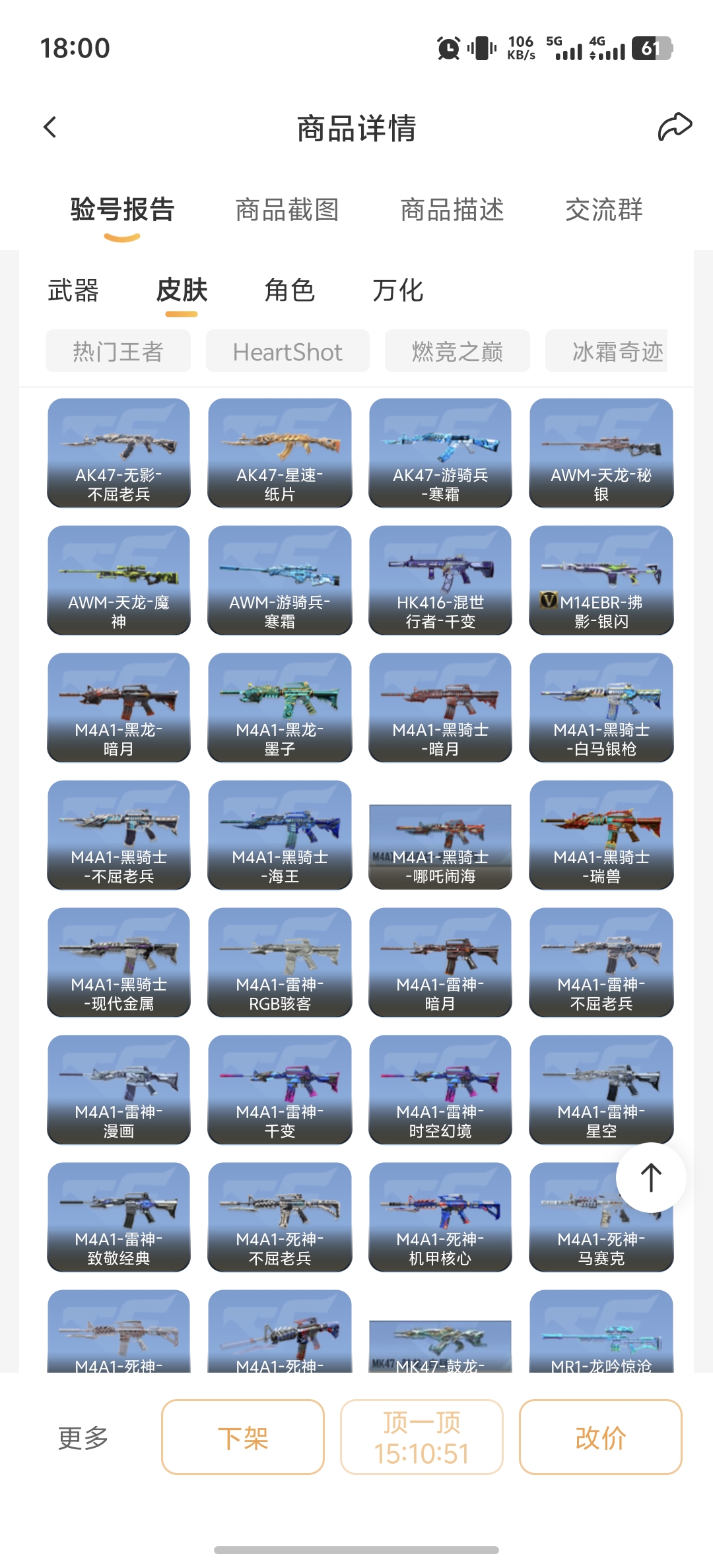Screen dimensions: 713x1568
Task: Tap the 顶一顶 bump button
Action: [422, 1437]
